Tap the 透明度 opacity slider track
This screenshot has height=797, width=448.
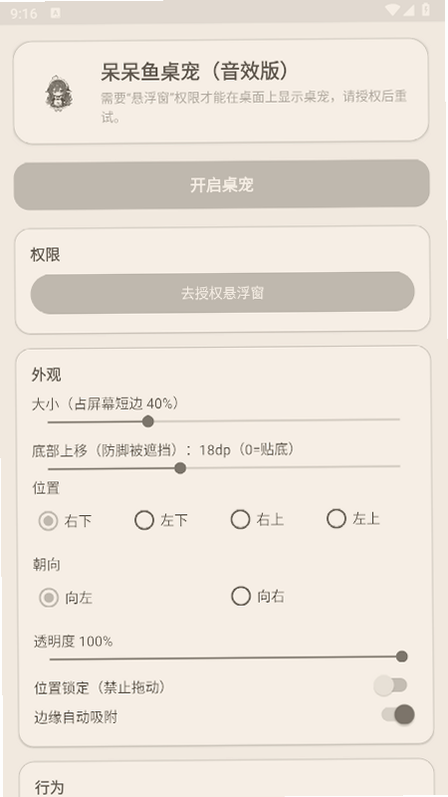227,657
